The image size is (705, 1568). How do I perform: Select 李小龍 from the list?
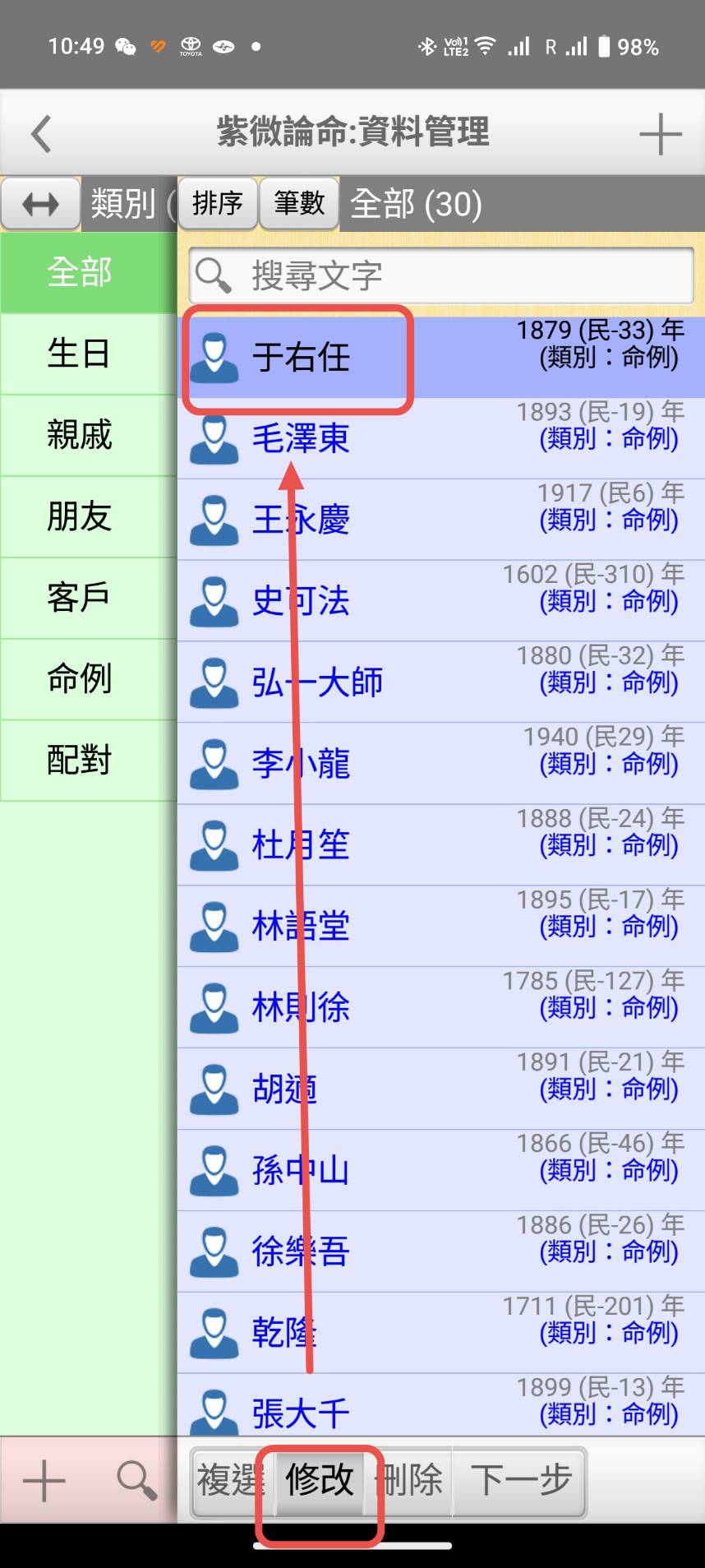(301, 764)
